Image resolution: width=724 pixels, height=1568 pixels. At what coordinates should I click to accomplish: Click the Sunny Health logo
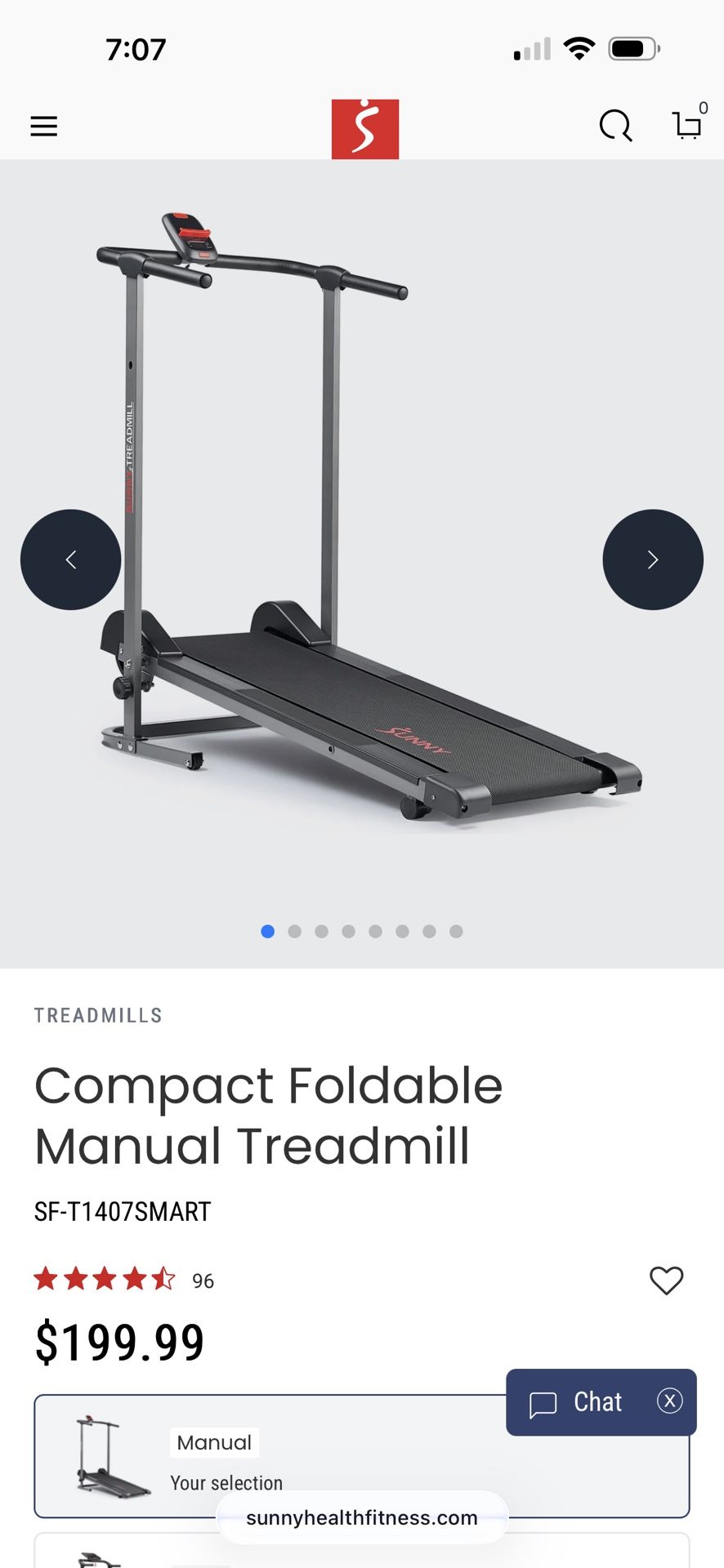[x=364, y=128]
